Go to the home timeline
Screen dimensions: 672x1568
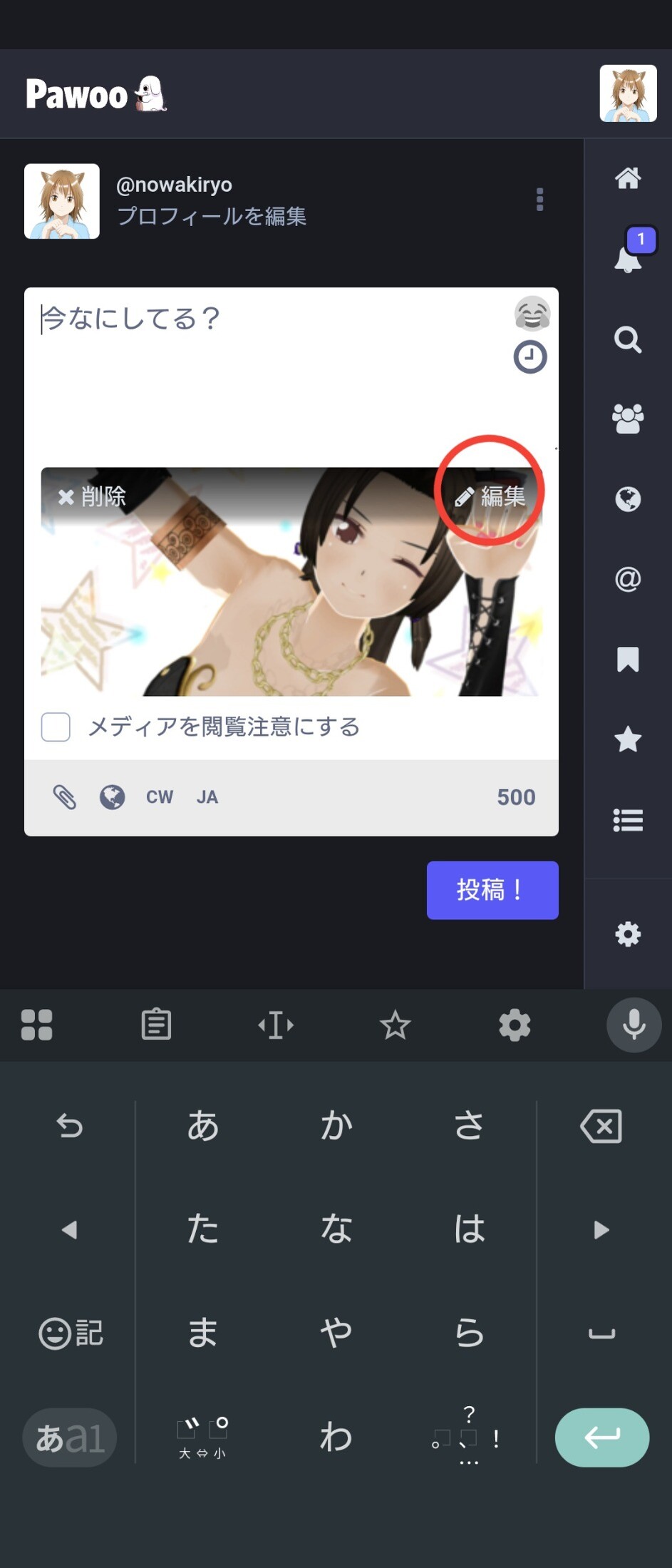click(x=628, y=178)
